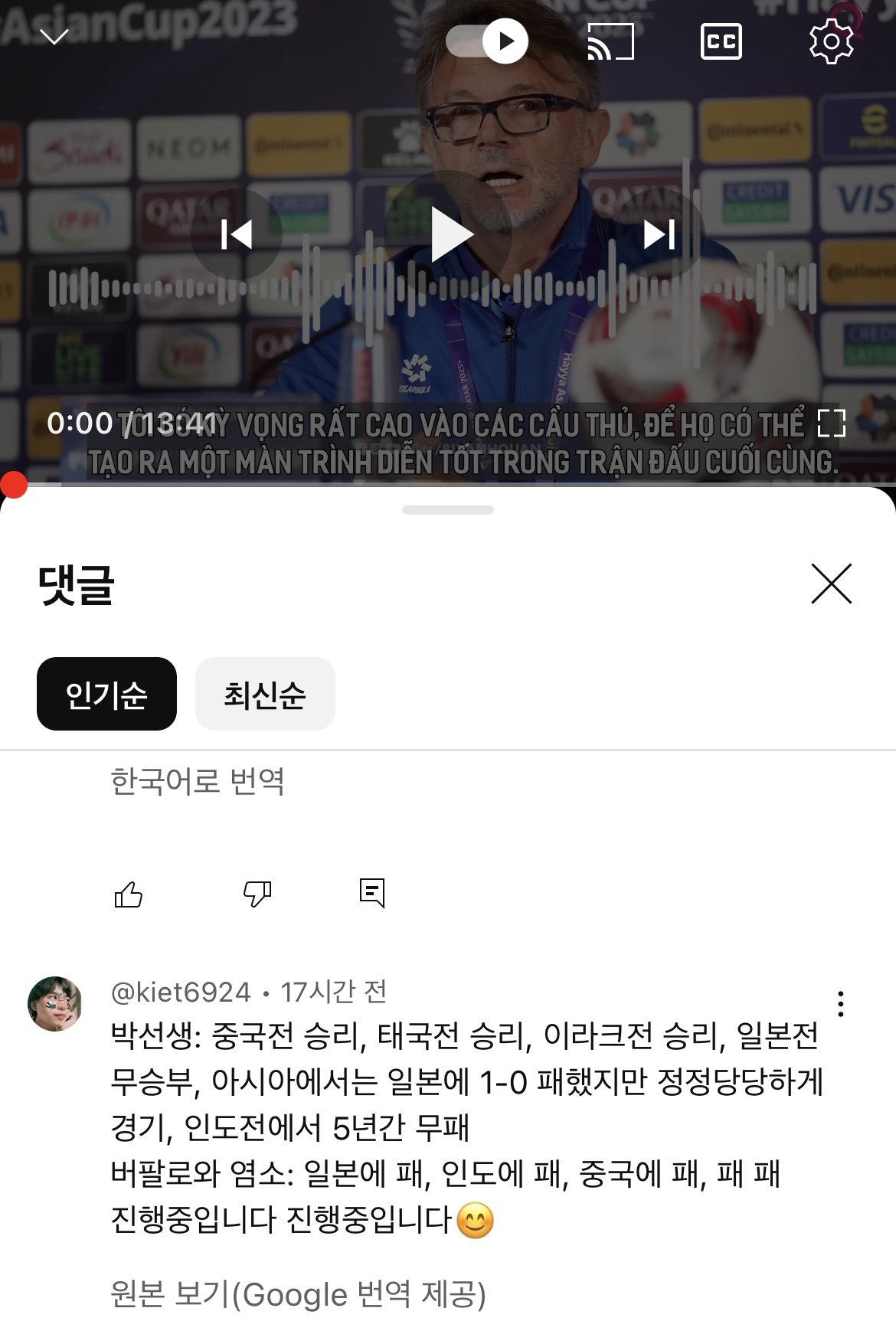Sort comments by 인기순

[106, 694]
